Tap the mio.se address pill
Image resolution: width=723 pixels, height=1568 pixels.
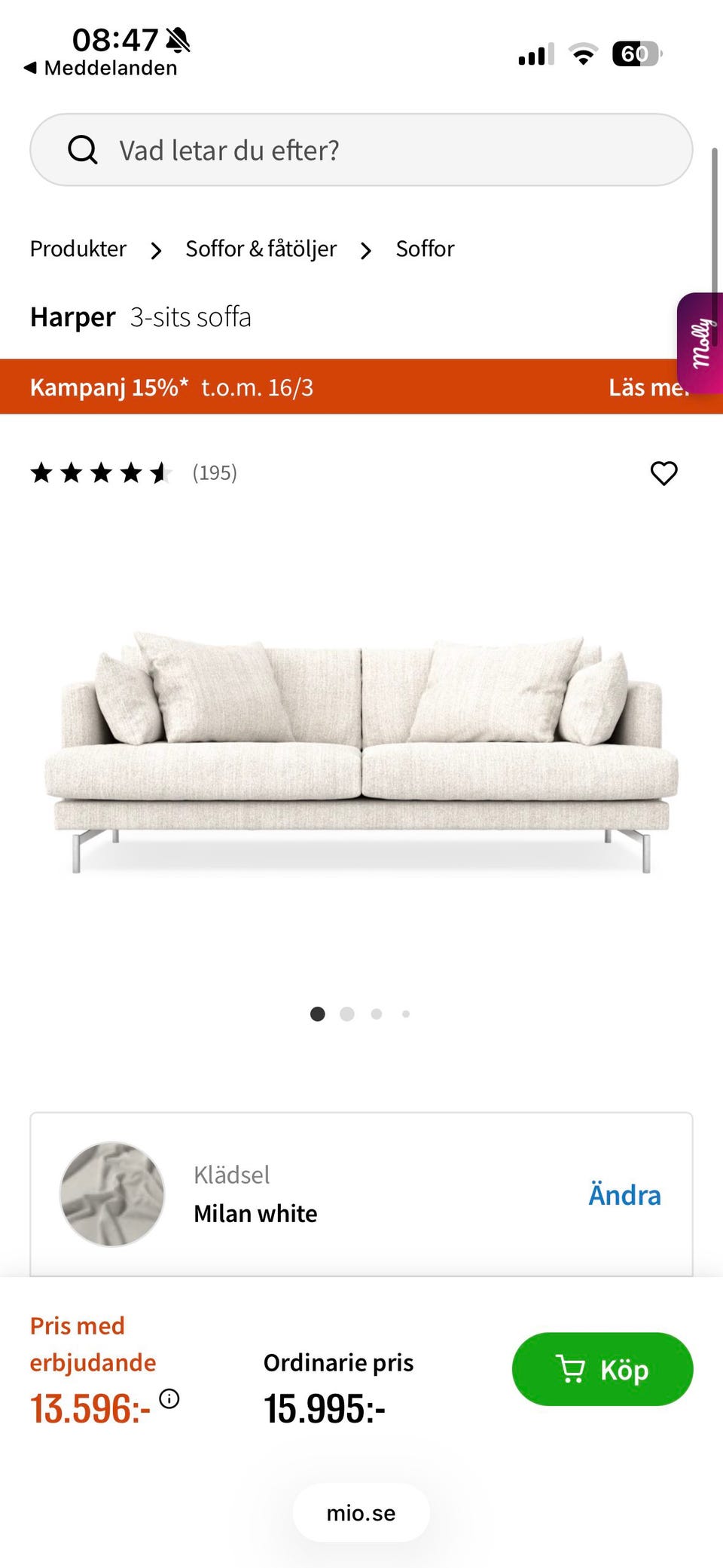point(361,1513)
